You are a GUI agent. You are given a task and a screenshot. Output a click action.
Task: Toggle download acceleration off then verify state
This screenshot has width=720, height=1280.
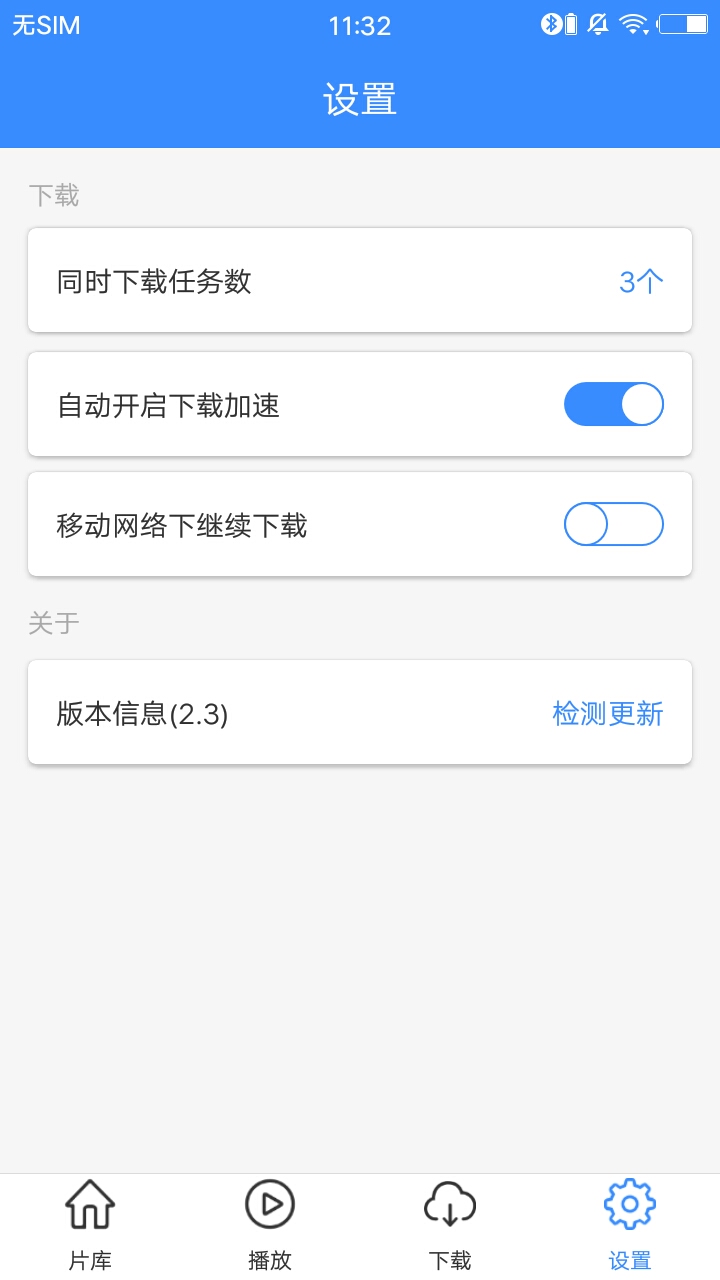point(613,404)
